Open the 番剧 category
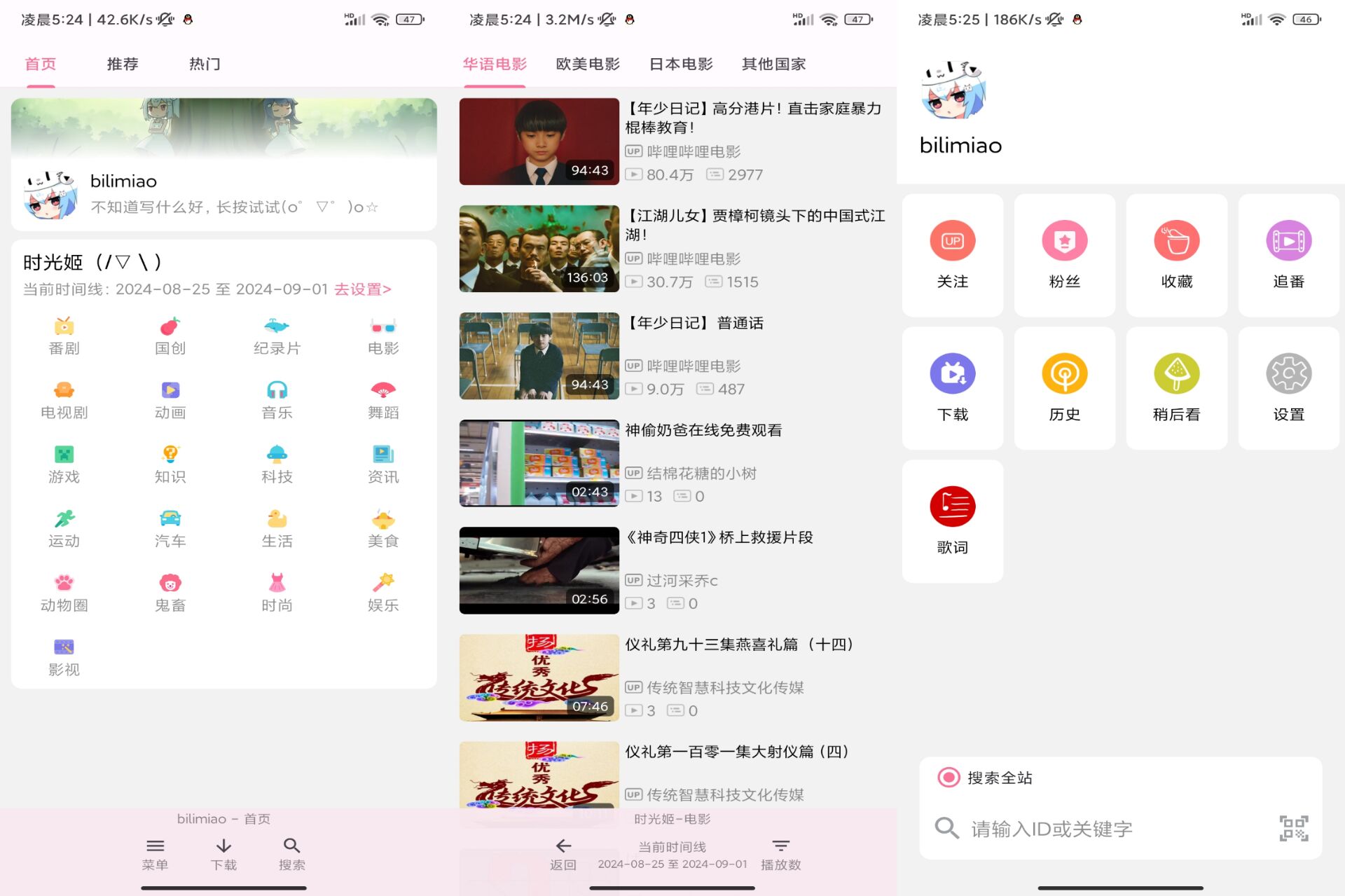 tap(64, 336)
